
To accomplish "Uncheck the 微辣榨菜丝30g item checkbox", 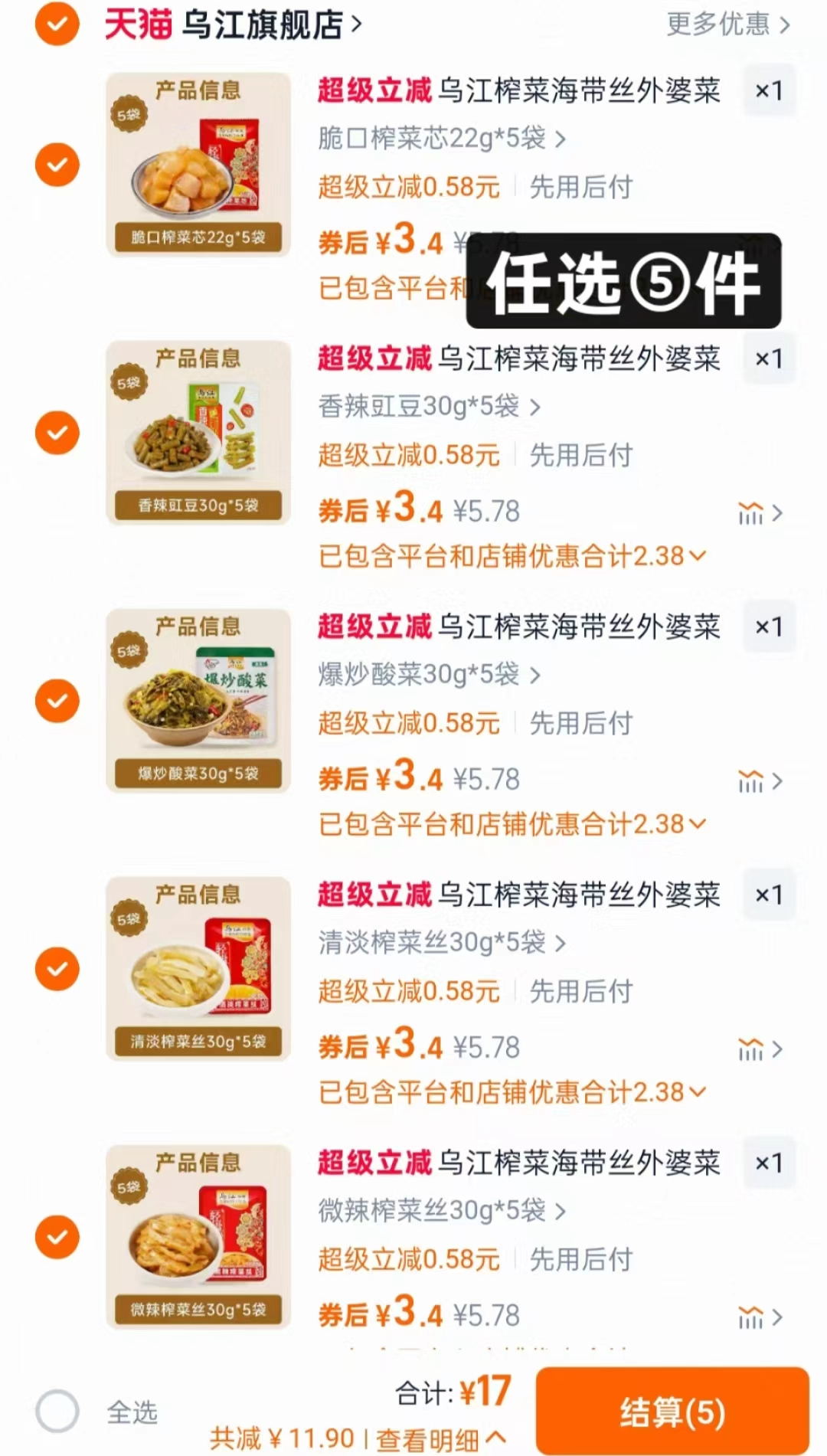I will tap(56, 1235).
